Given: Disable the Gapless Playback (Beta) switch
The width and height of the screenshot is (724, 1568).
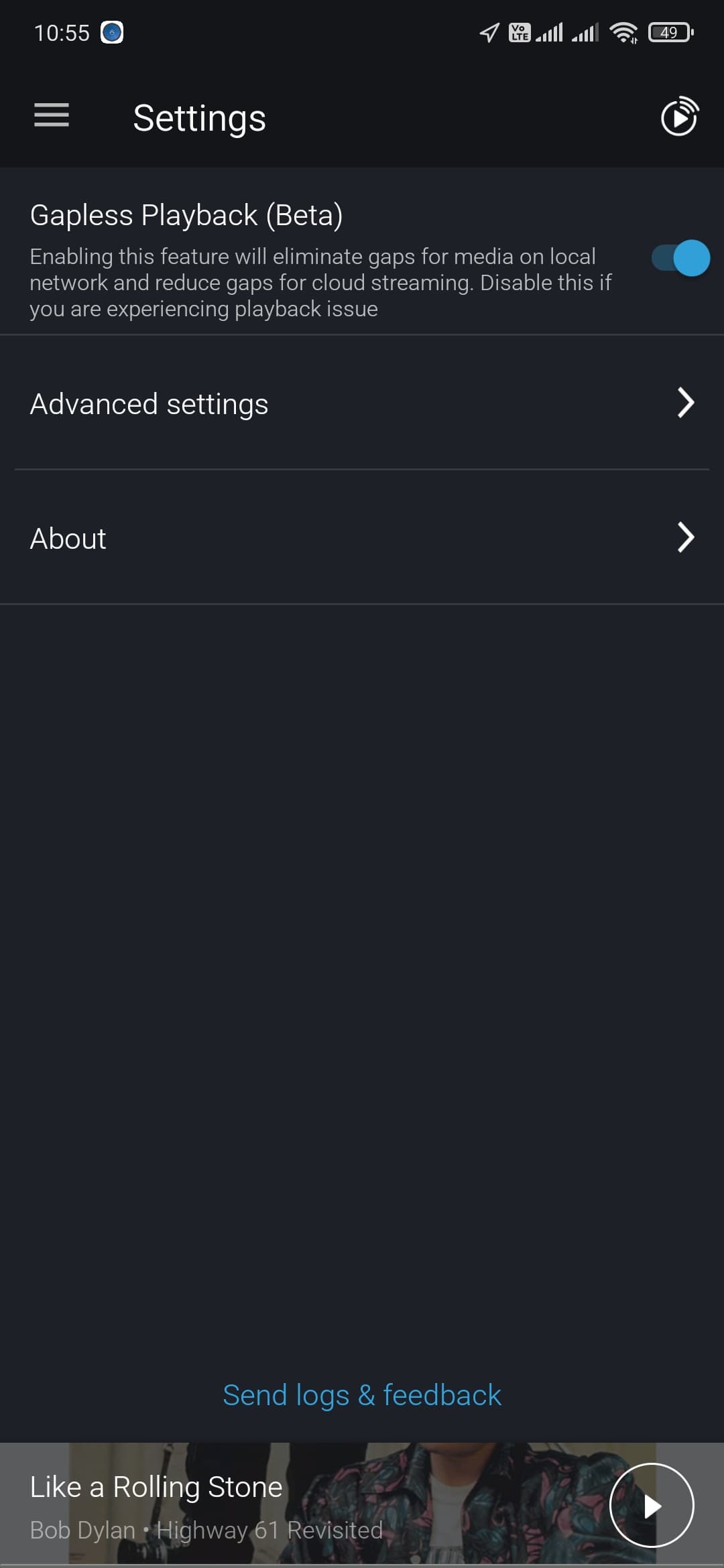Looking at the screenshot, I should click(x=680, y=259).
